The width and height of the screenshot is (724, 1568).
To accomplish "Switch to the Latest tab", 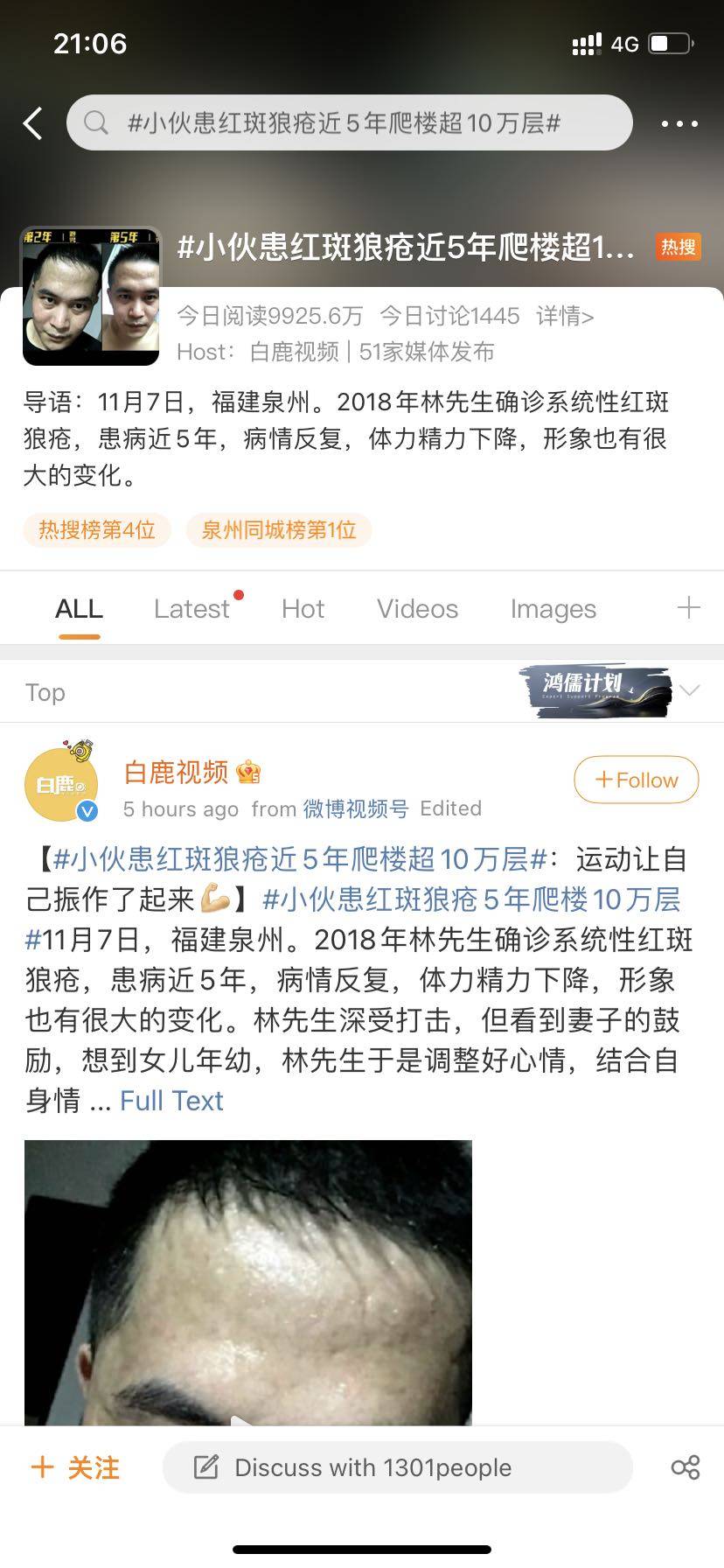I will (x=191, y=608).
